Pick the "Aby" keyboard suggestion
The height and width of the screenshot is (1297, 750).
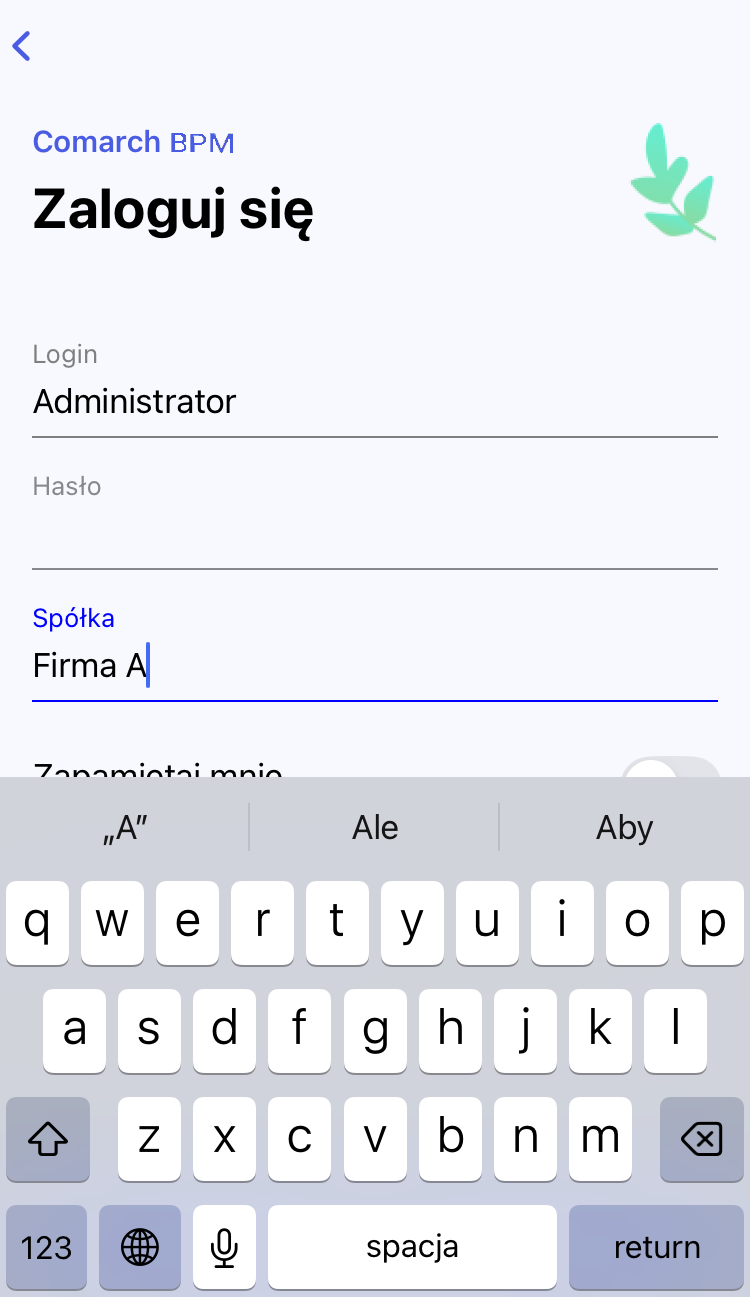click(x=624, y=828)
